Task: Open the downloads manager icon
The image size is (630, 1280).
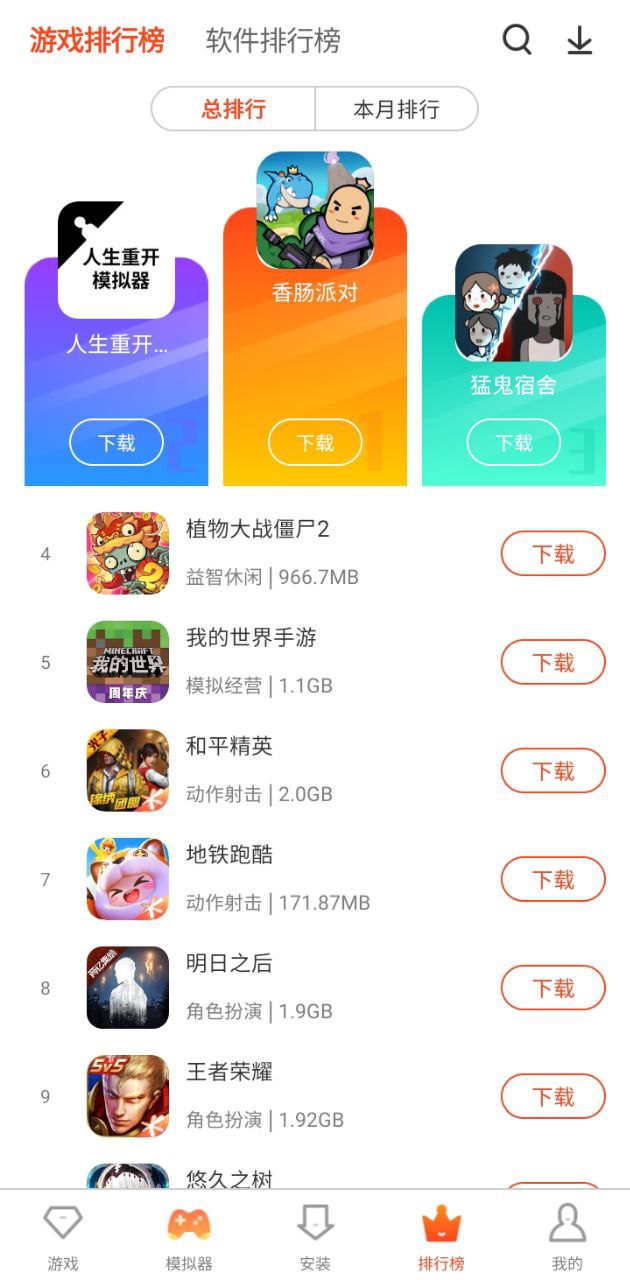Action: tap(580, 40)
